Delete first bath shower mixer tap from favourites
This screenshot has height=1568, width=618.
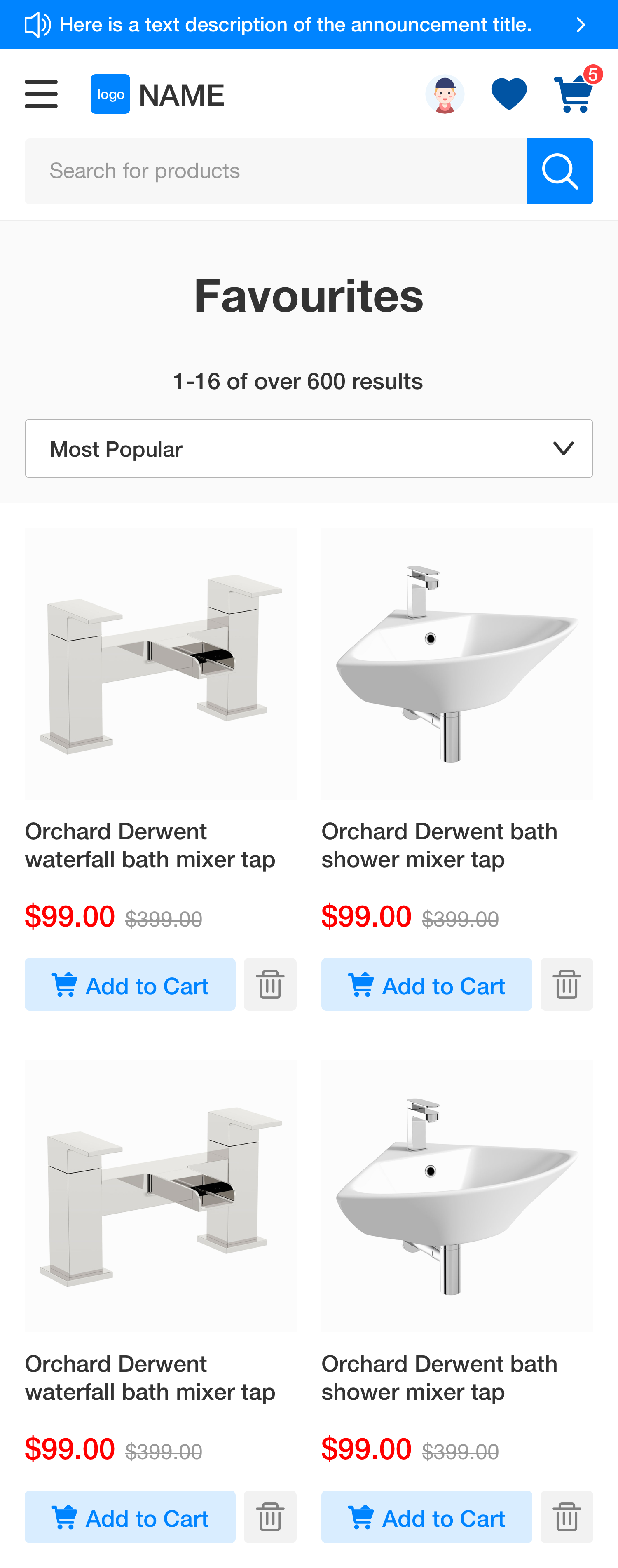566,984
